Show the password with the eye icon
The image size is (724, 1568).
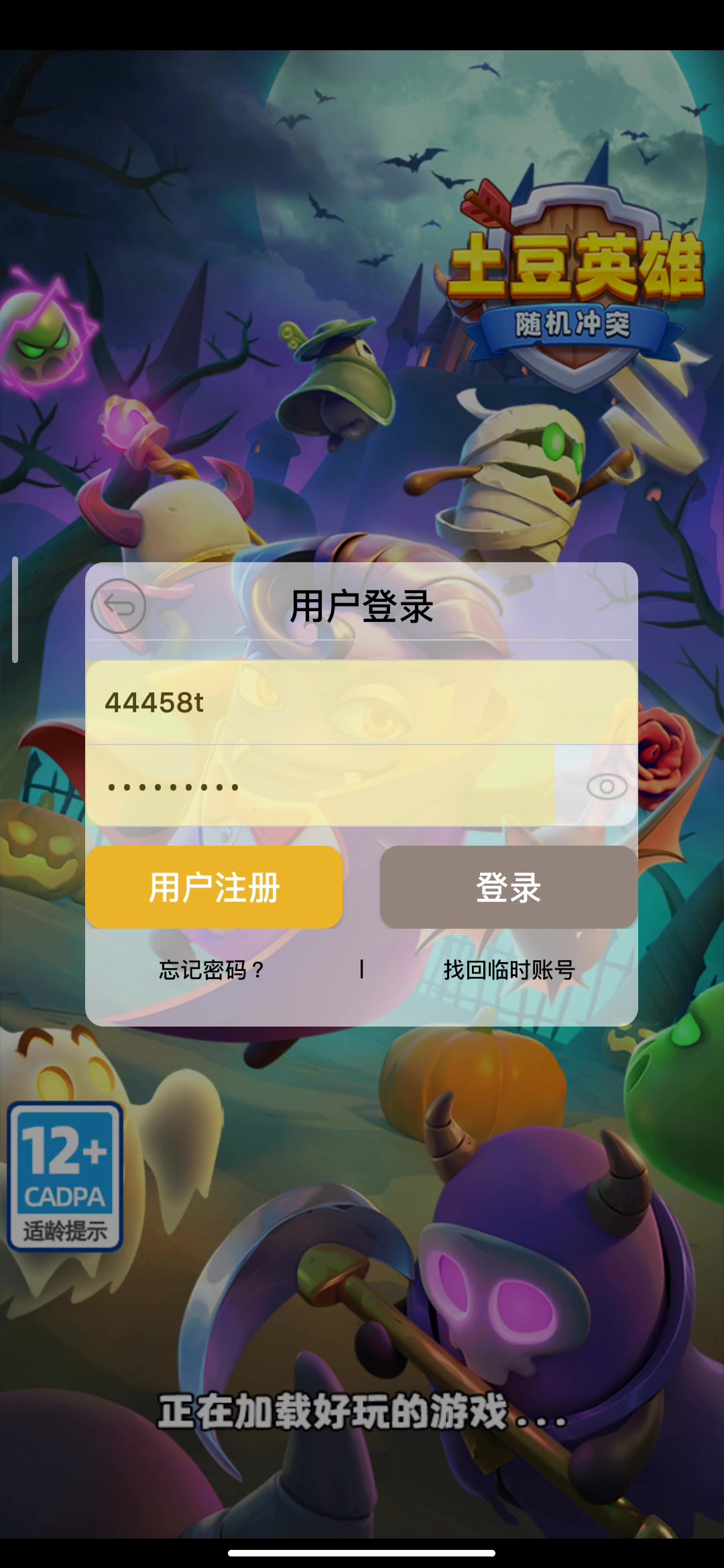click(607, 787)
